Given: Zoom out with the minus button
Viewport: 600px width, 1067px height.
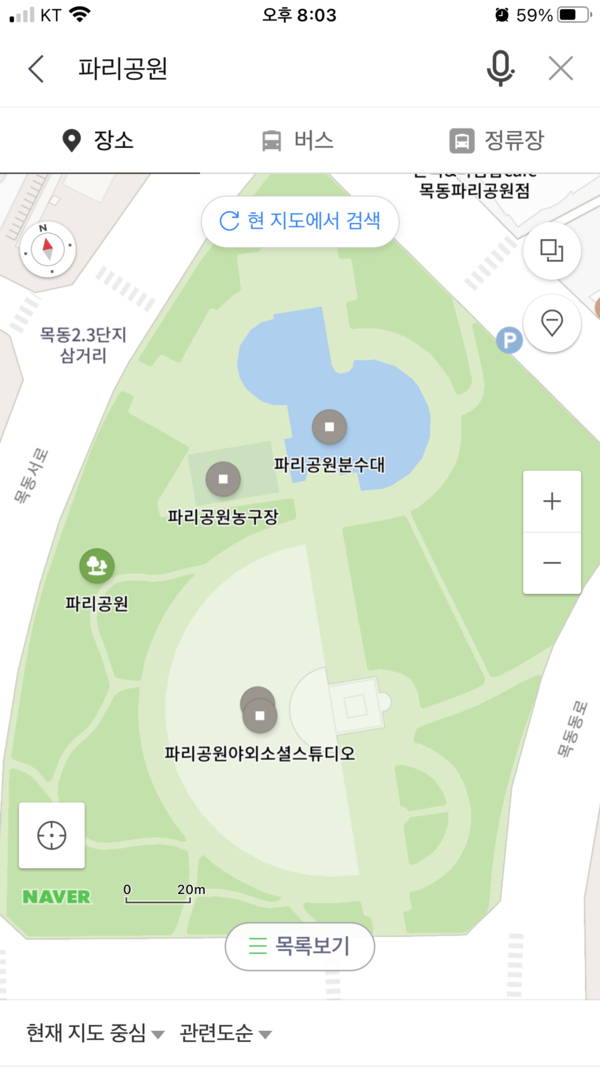Looking at the screenshot, I should (x=552, y=563).
